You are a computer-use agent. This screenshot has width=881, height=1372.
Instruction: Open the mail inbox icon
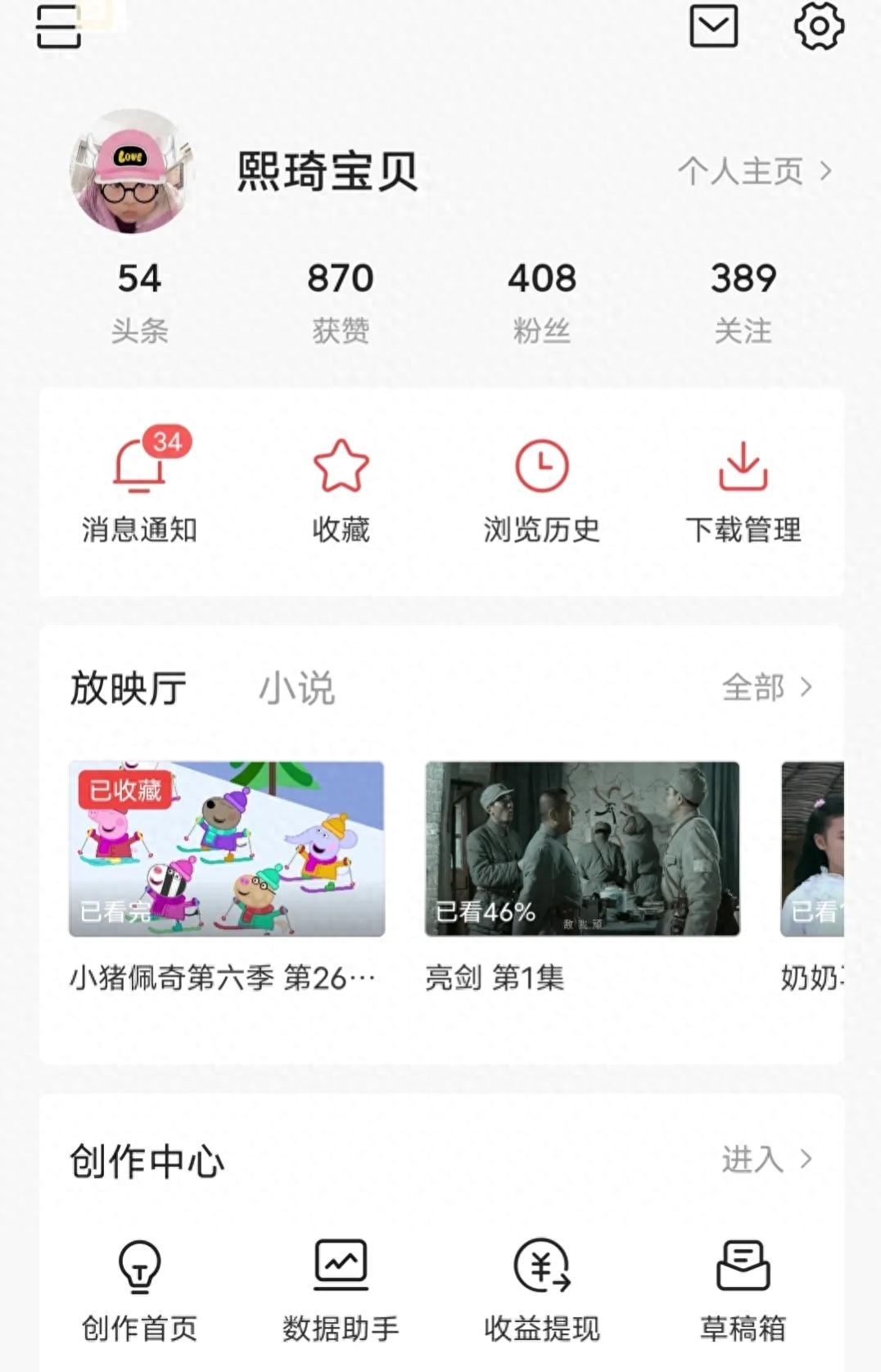(713, 26)
